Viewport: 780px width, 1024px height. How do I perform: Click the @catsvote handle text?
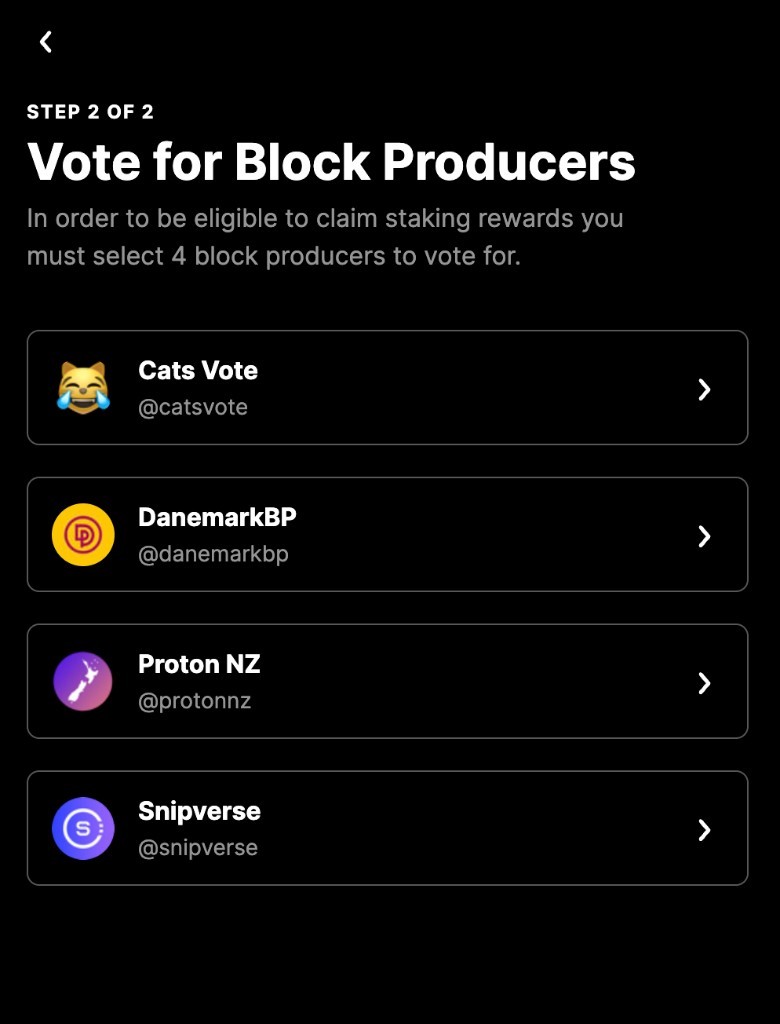pyautogui.click(x=194, y=408)
